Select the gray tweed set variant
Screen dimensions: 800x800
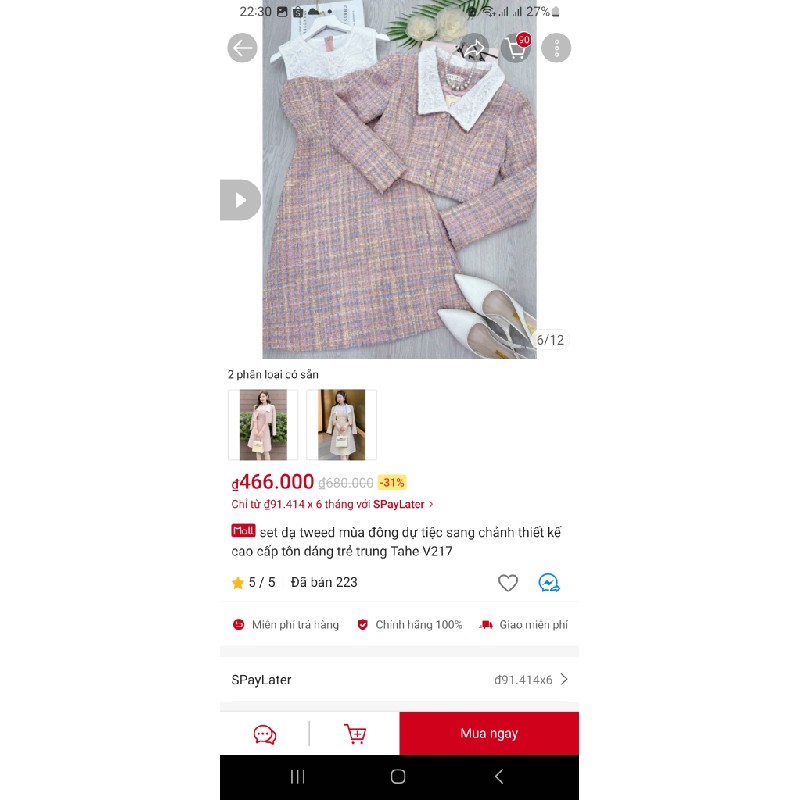tap(341, 424)
